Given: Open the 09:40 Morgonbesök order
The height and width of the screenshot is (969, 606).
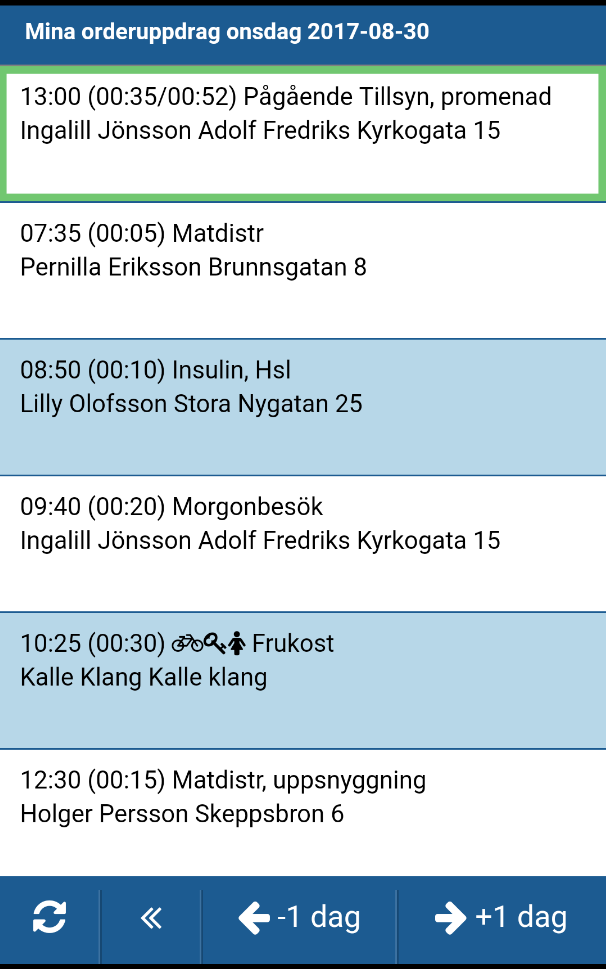Looking at the screenshot, I should pos(303,544).
